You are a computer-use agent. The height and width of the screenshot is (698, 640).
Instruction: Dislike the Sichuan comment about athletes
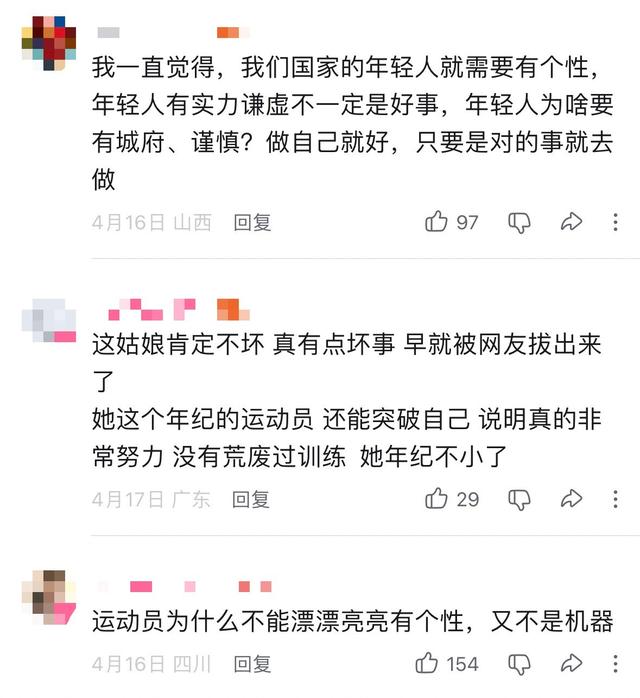point(519,663)
